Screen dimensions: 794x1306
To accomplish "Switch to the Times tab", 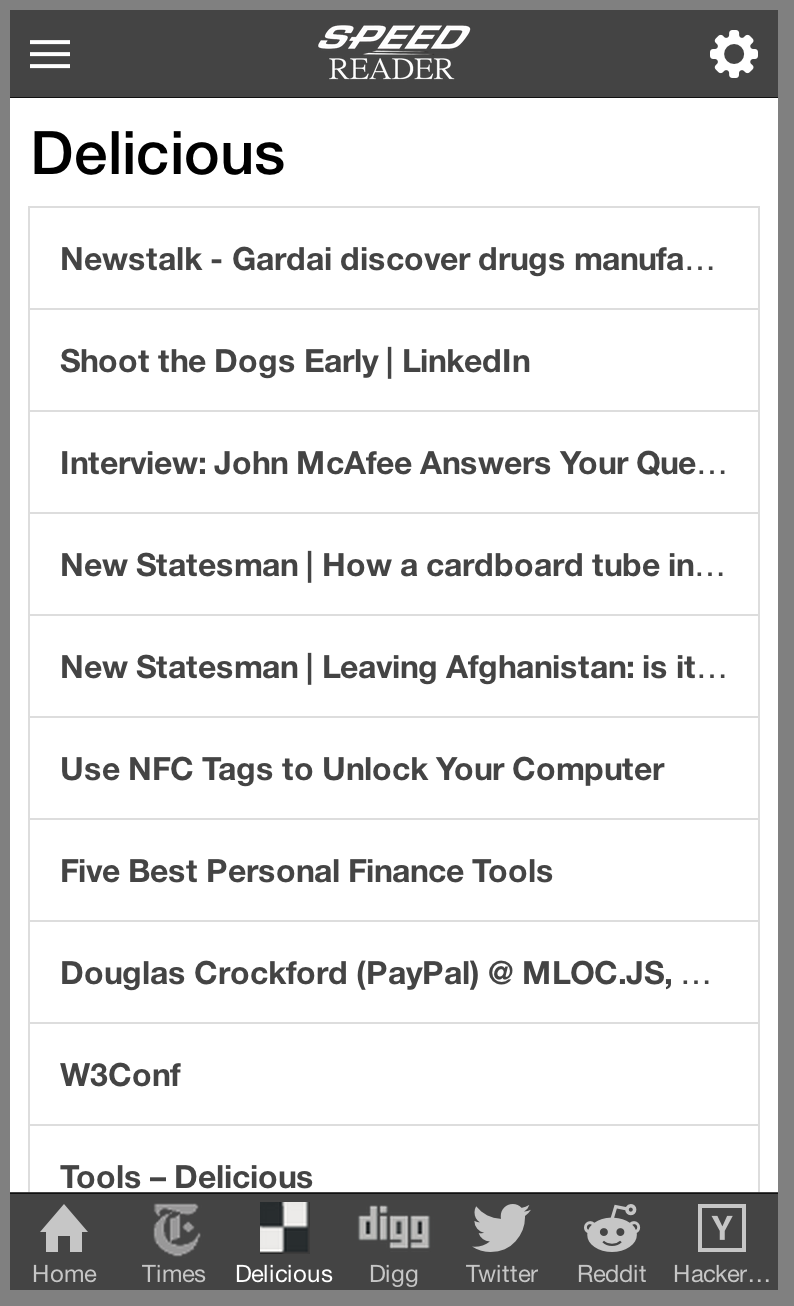I will [x=174, y=1243].
